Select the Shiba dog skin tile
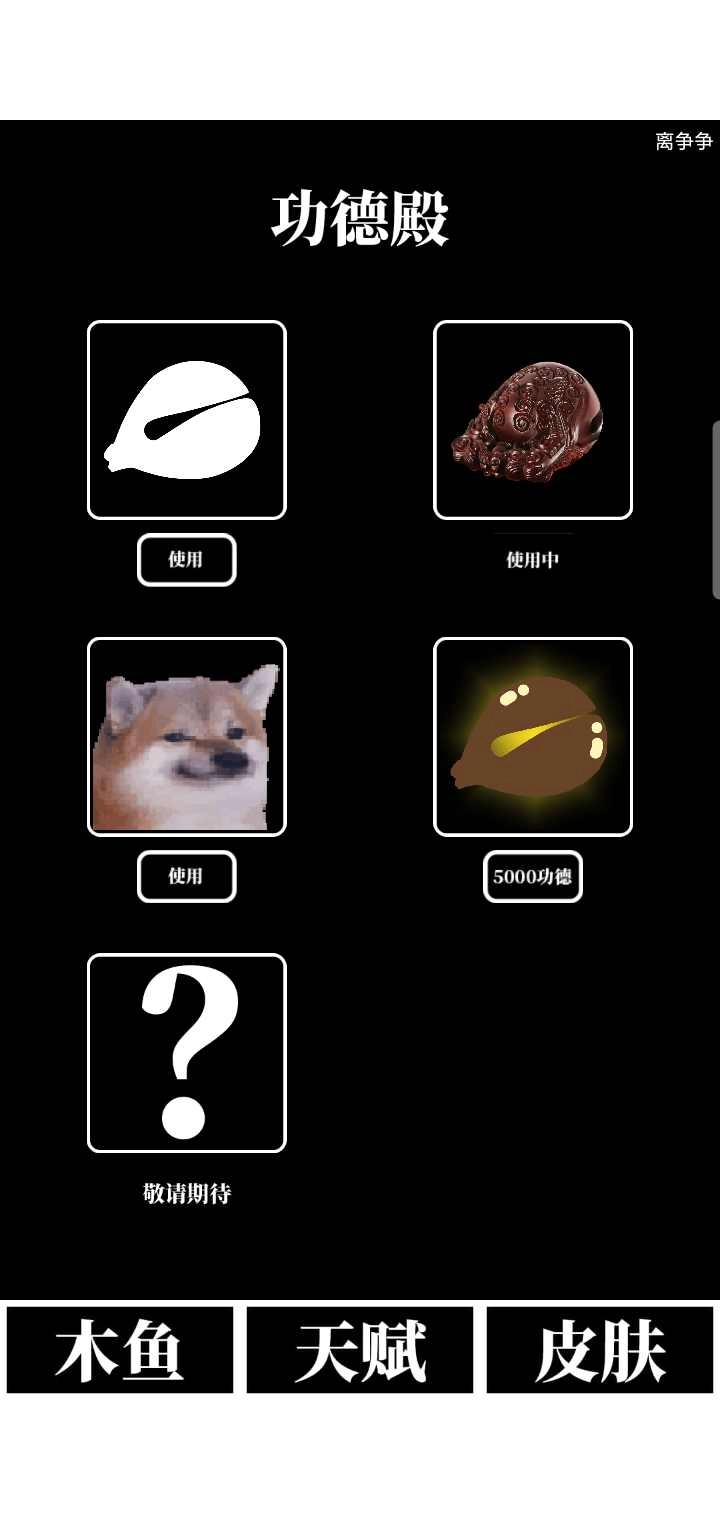 coord(187,737)
